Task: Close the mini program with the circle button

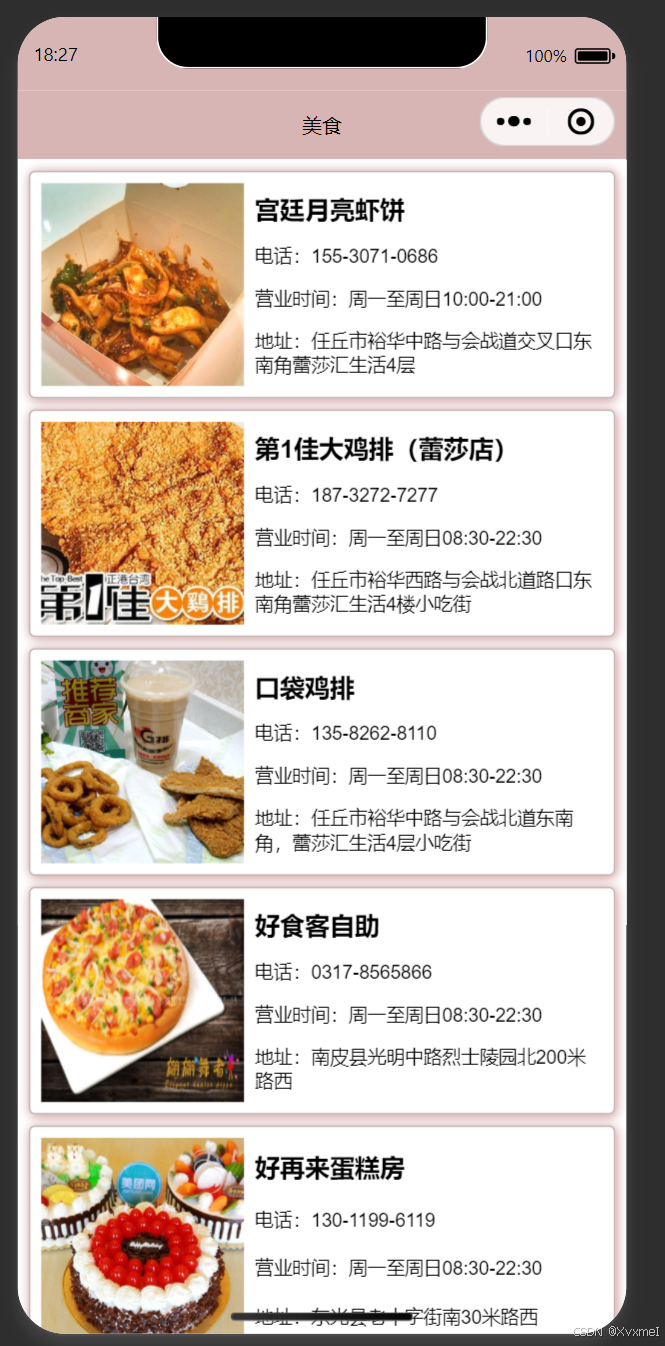Action: point(581,122)
